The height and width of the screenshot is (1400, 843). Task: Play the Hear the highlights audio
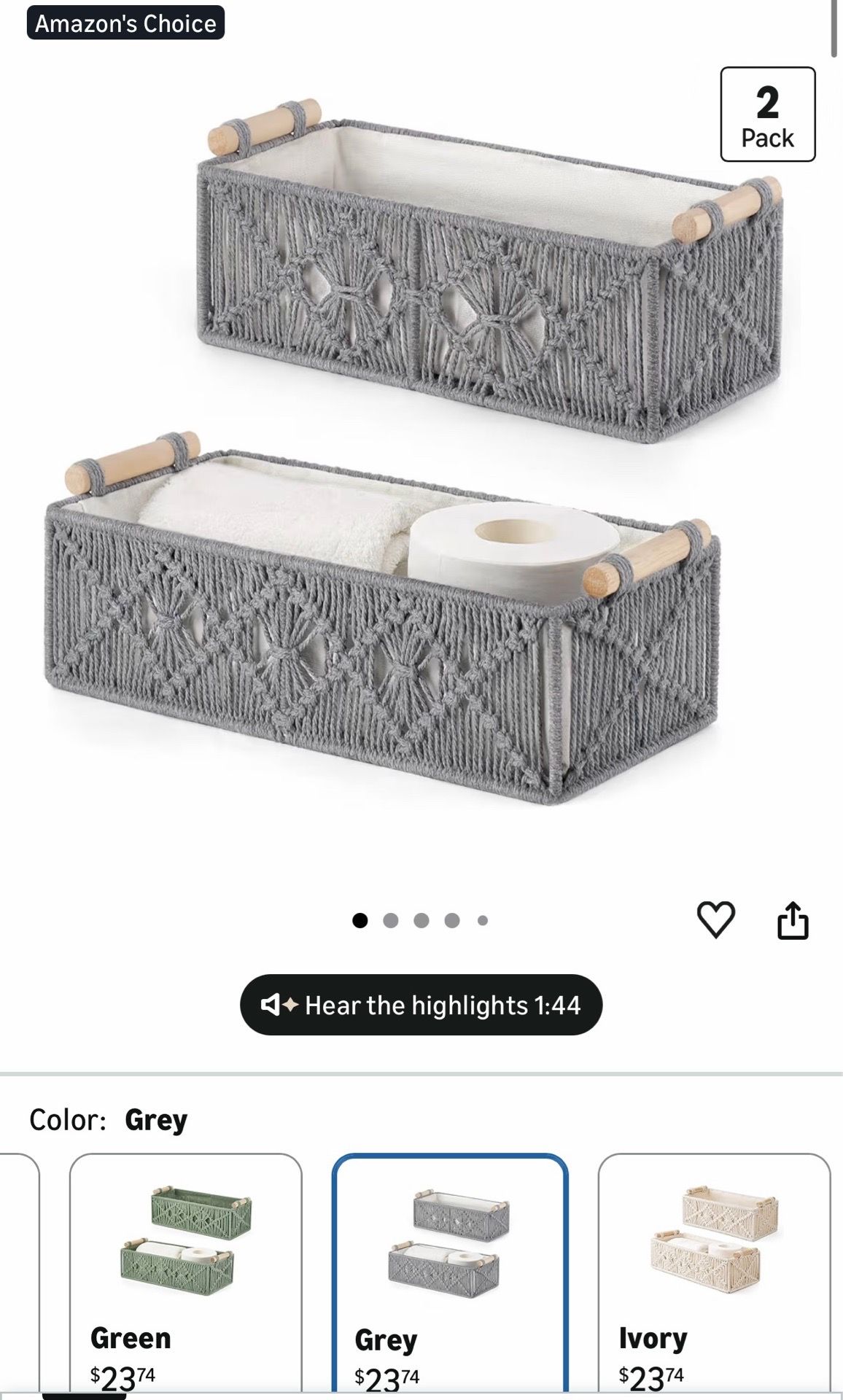421,1005
